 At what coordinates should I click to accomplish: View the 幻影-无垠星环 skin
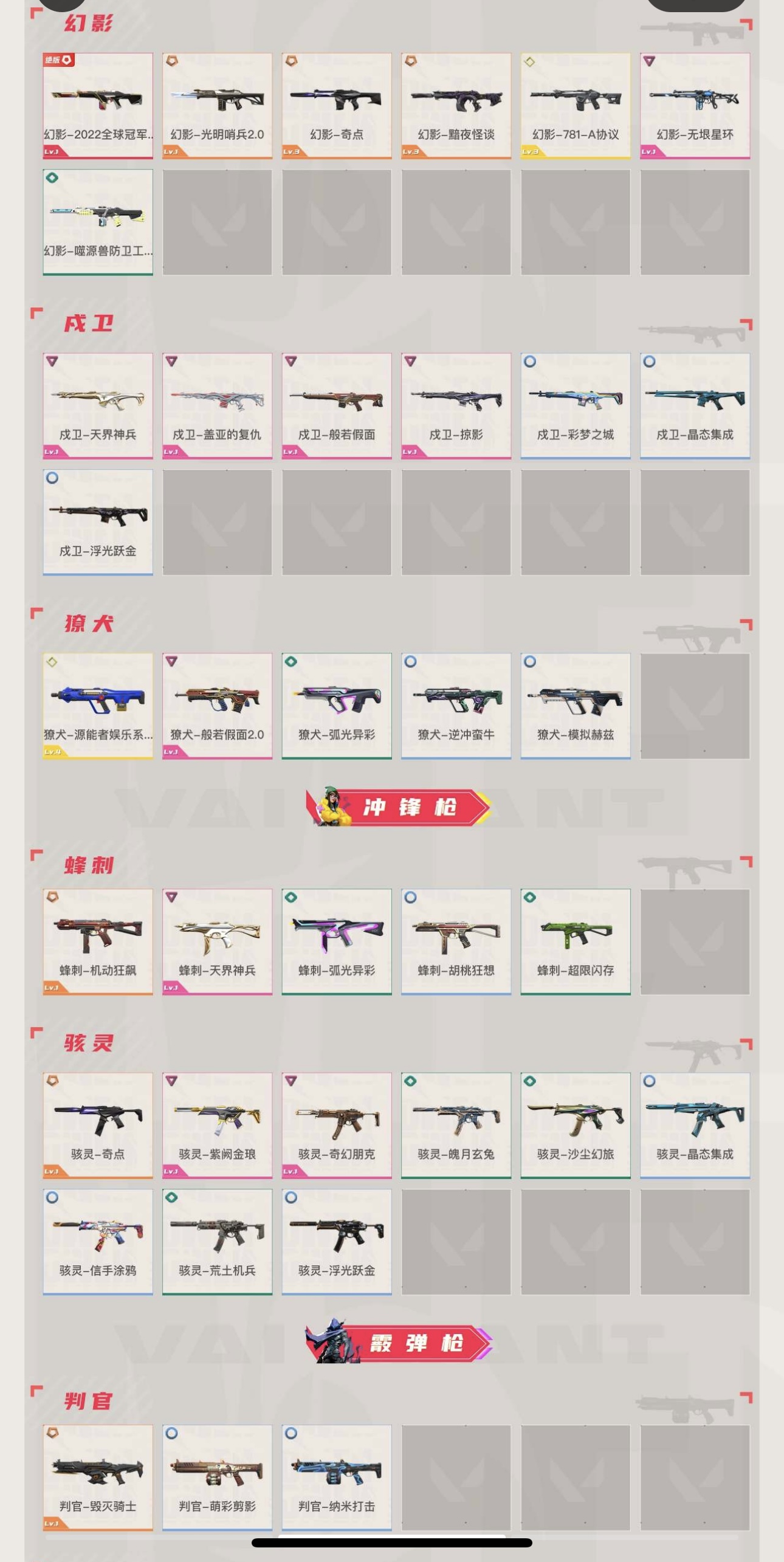(x=695, y=106)
